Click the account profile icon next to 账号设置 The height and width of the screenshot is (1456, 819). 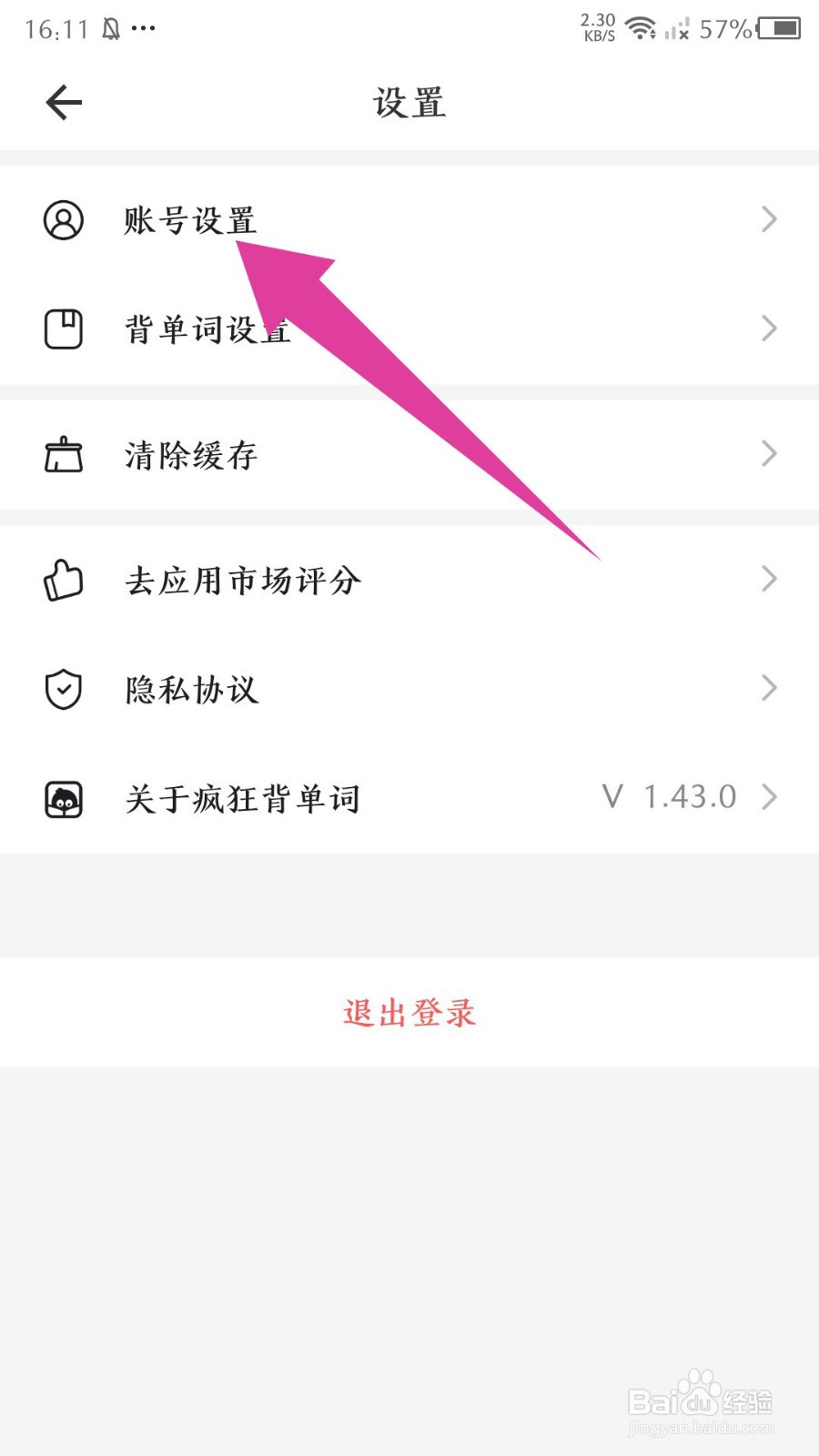tap(63, 218)
